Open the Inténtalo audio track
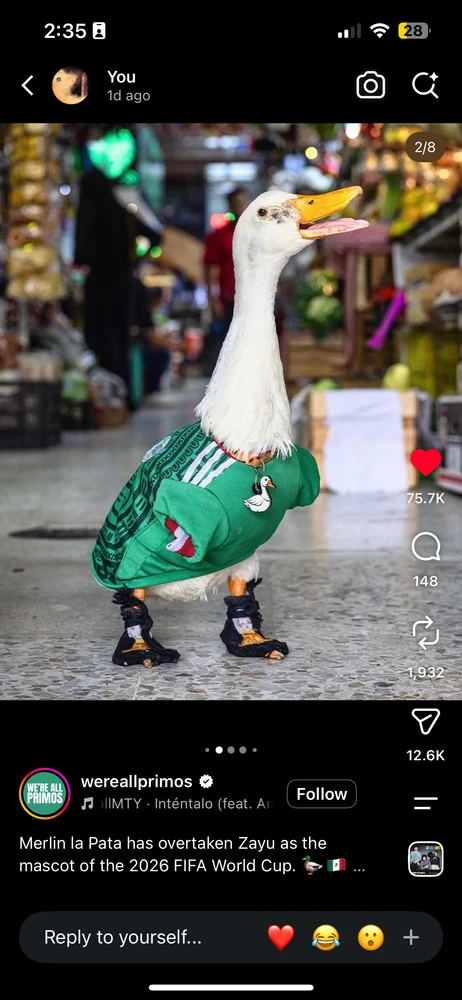462x1000 pixels. (177, 804)
